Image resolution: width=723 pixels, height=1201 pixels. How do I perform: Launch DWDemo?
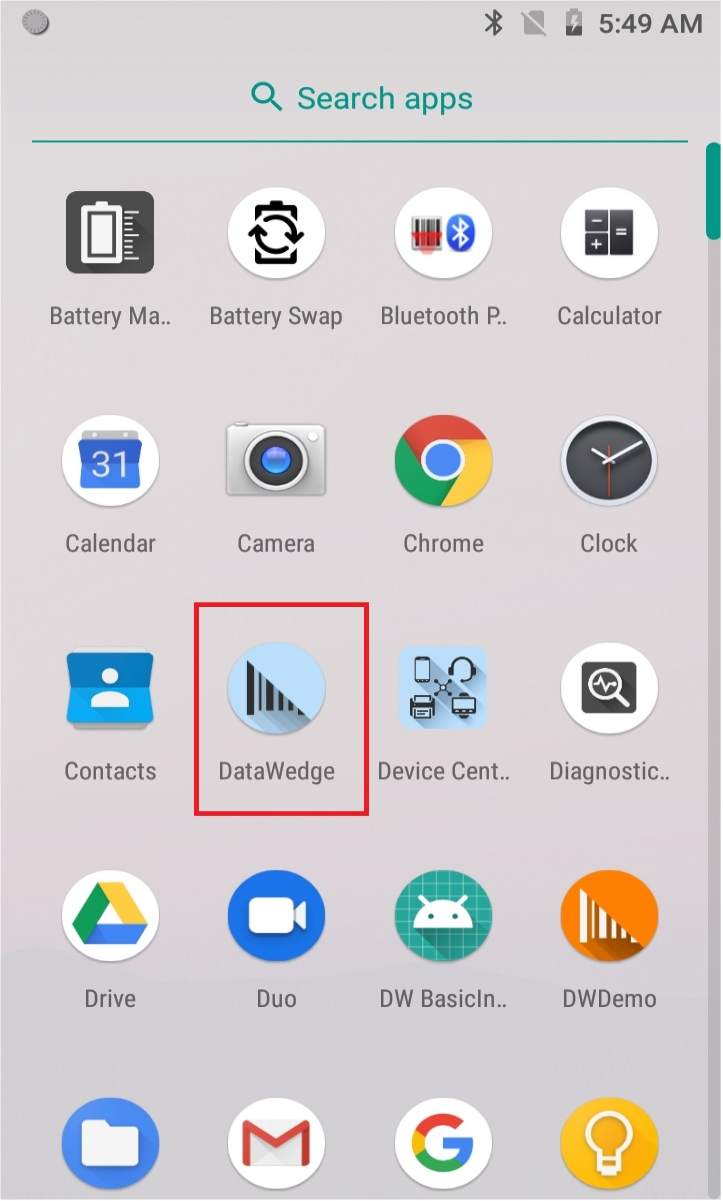pyautogui.click(x=609, y=916)
